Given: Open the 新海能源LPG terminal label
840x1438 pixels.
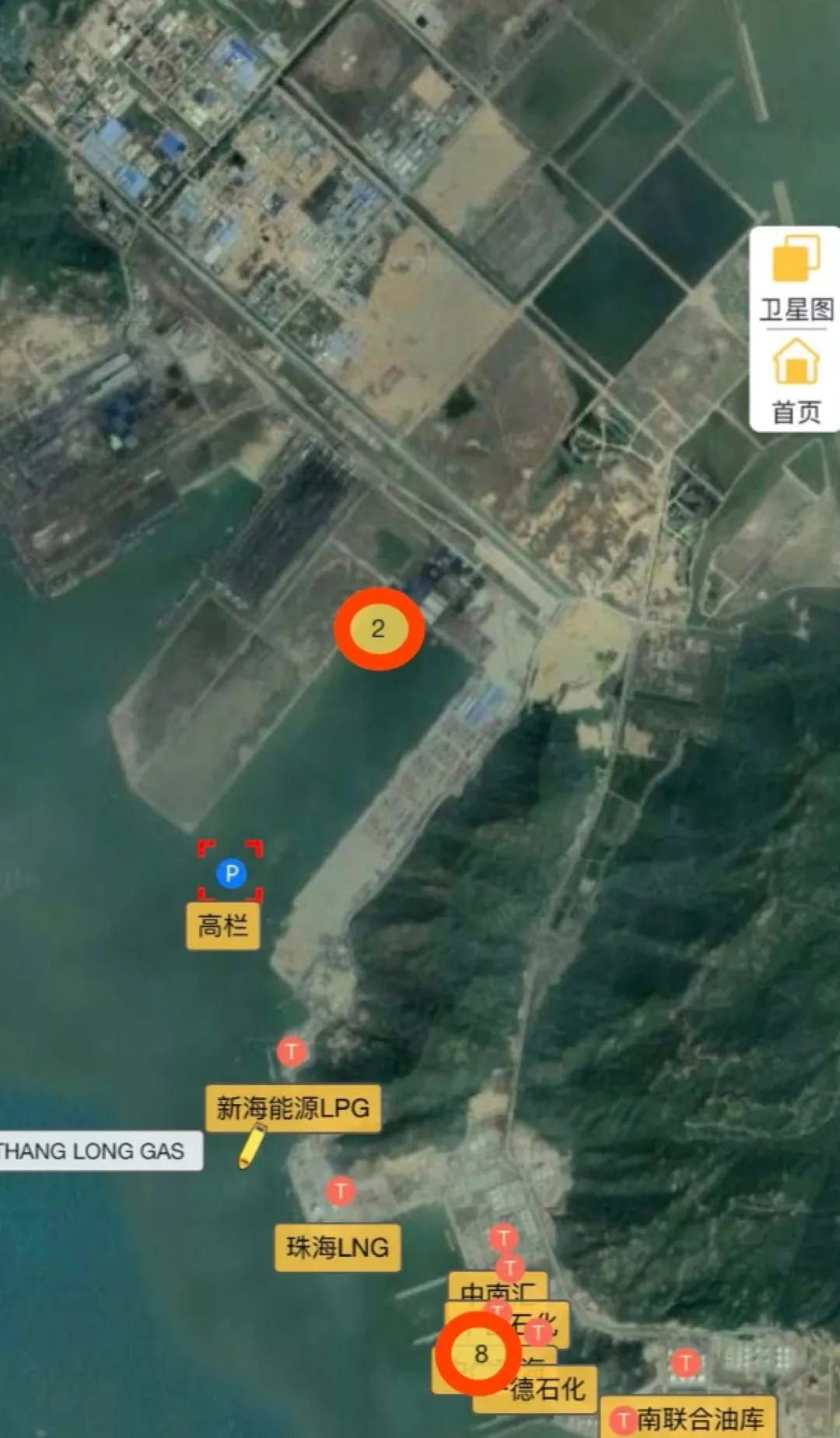Looking at the screenshot, I should (293, 1108).
